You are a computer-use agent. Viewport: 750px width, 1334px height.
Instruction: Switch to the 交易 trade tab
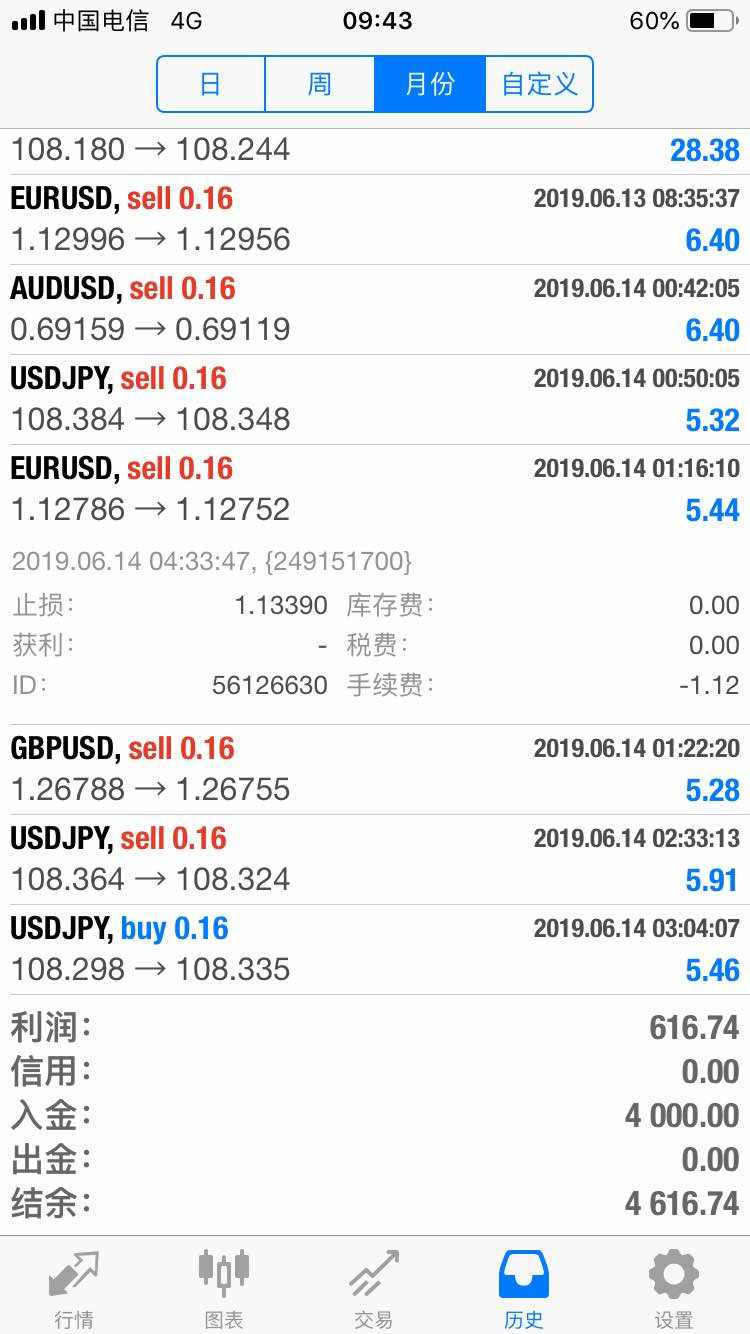(x=374, y=1287)
